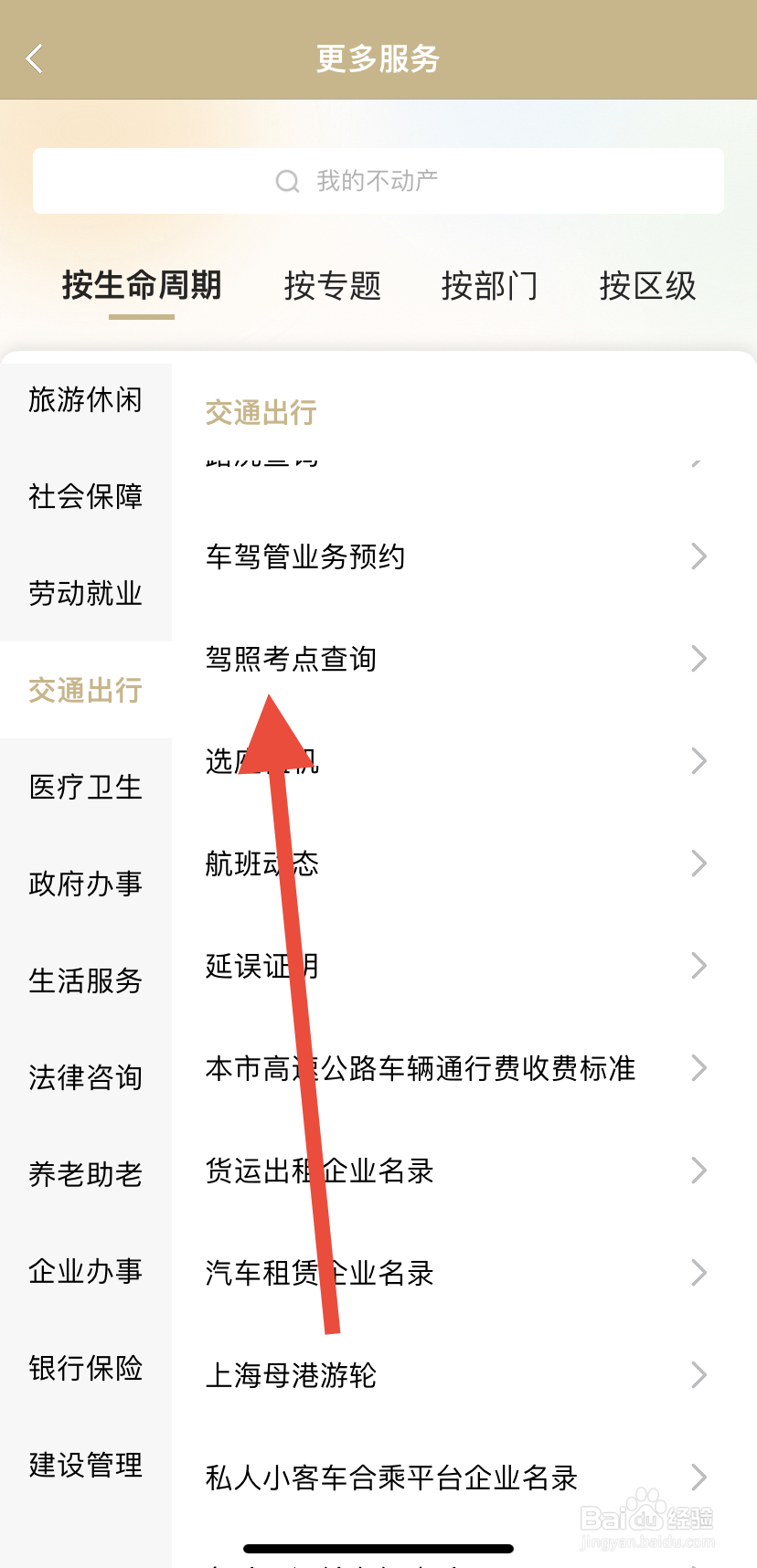
Task: Switch to the 按部门 tab
Action: coord(490,286)
